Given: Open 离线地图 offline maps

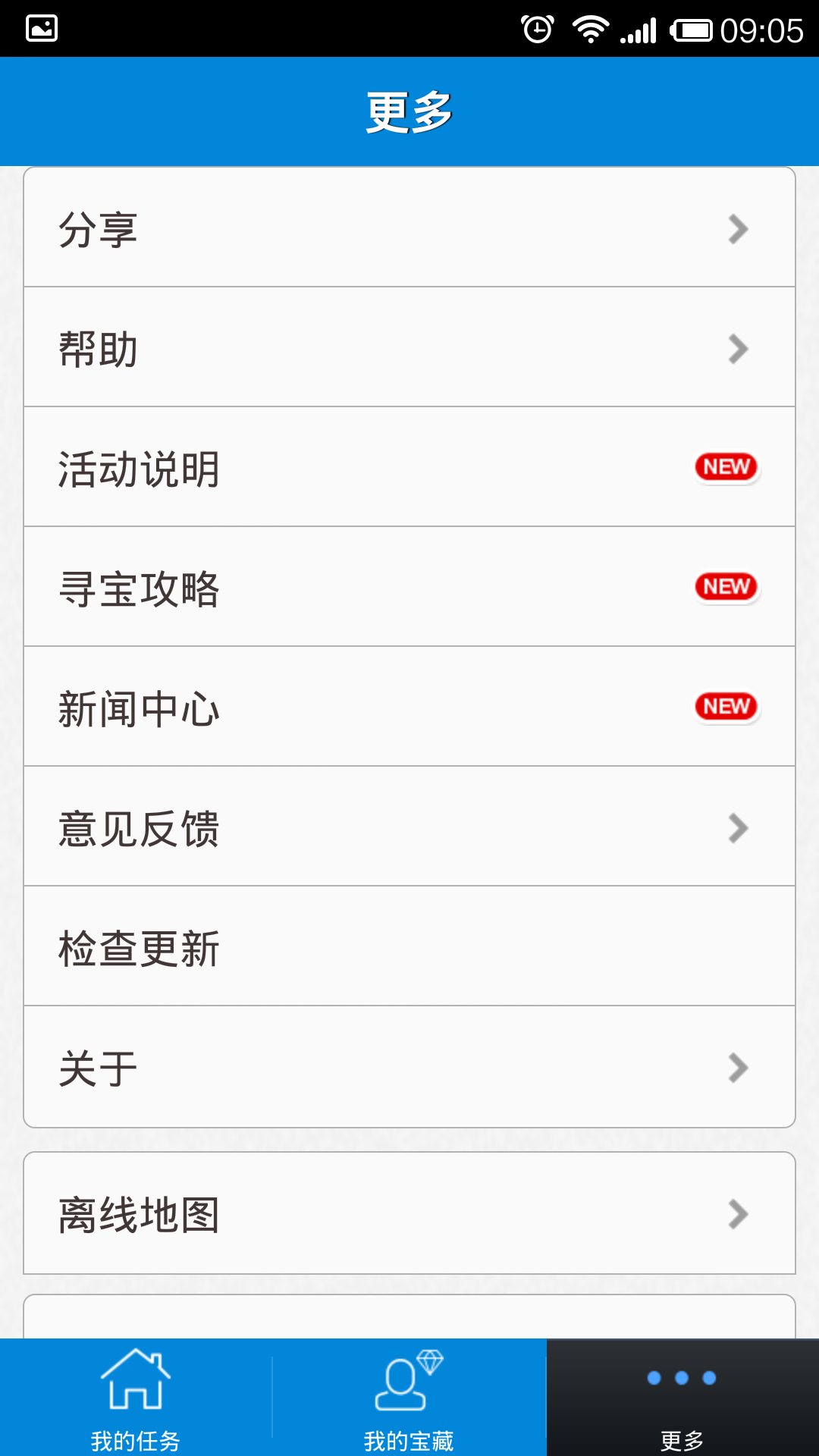Looking at the screenshot, I should (409, 1214).
